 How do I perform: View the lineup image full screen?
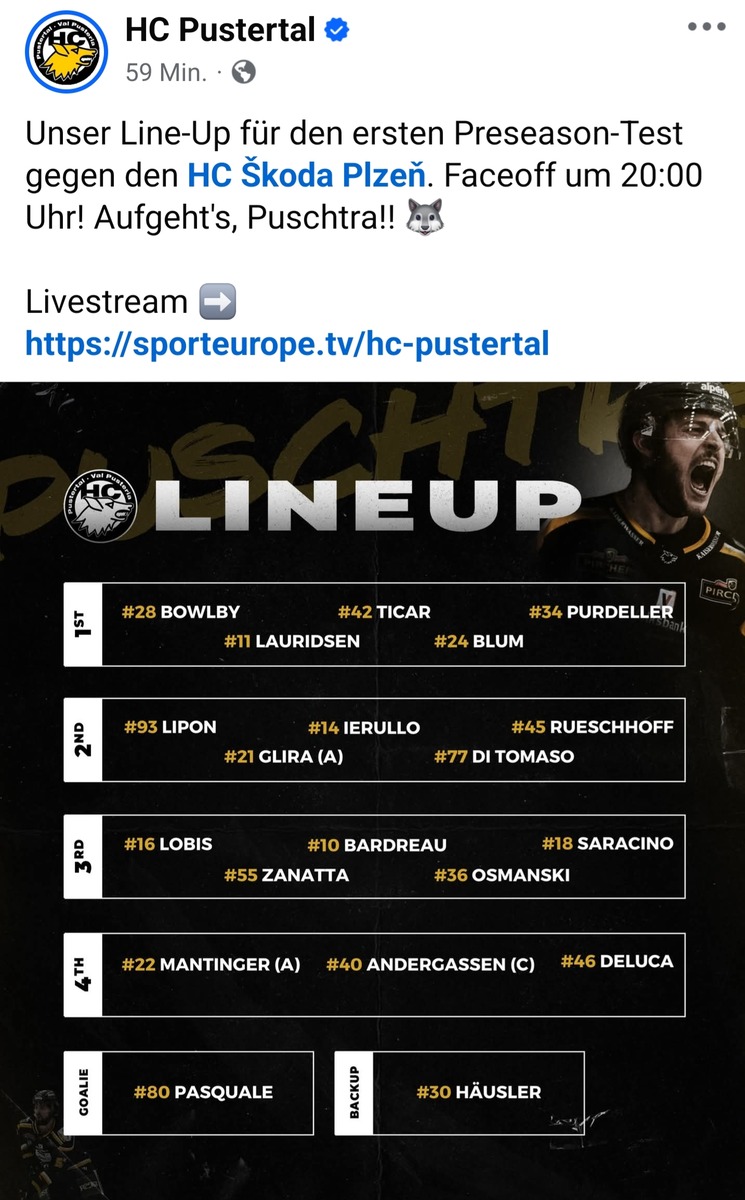click(x=372, y=790)
